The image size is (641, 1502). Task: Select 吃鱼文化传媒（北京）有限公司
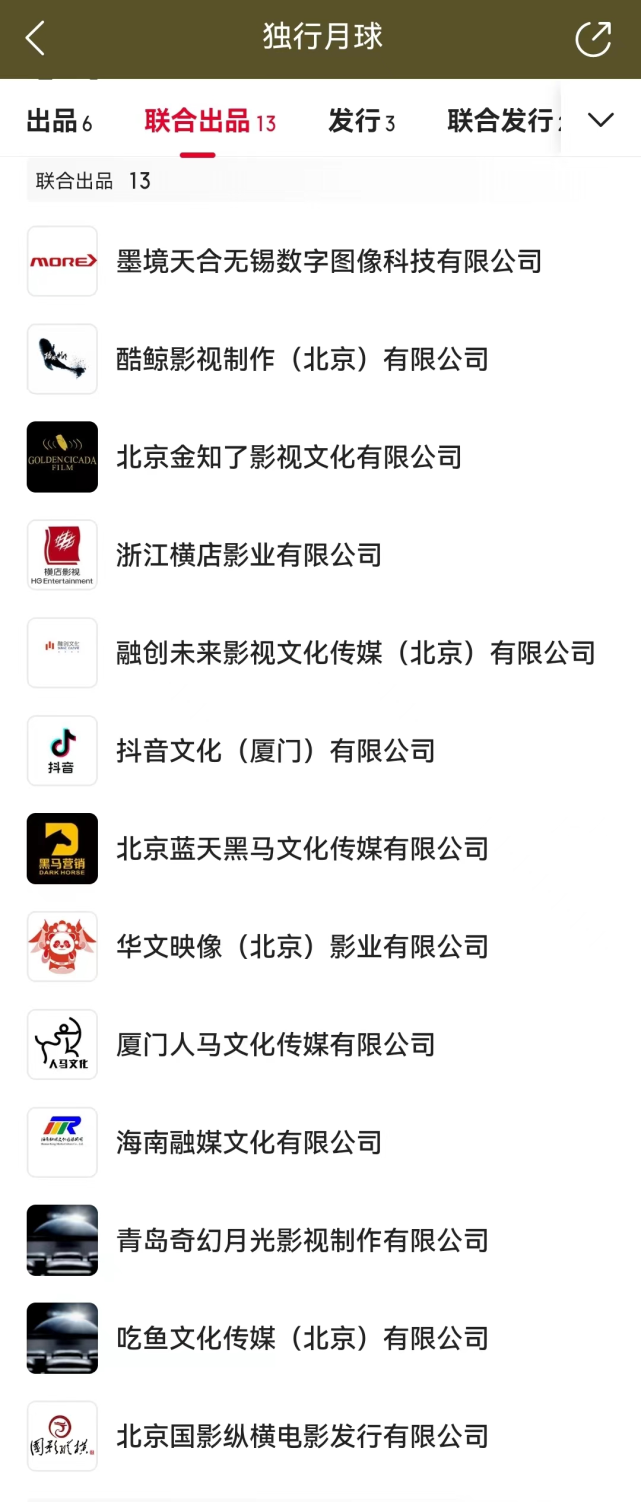[x=302, y=1338]
